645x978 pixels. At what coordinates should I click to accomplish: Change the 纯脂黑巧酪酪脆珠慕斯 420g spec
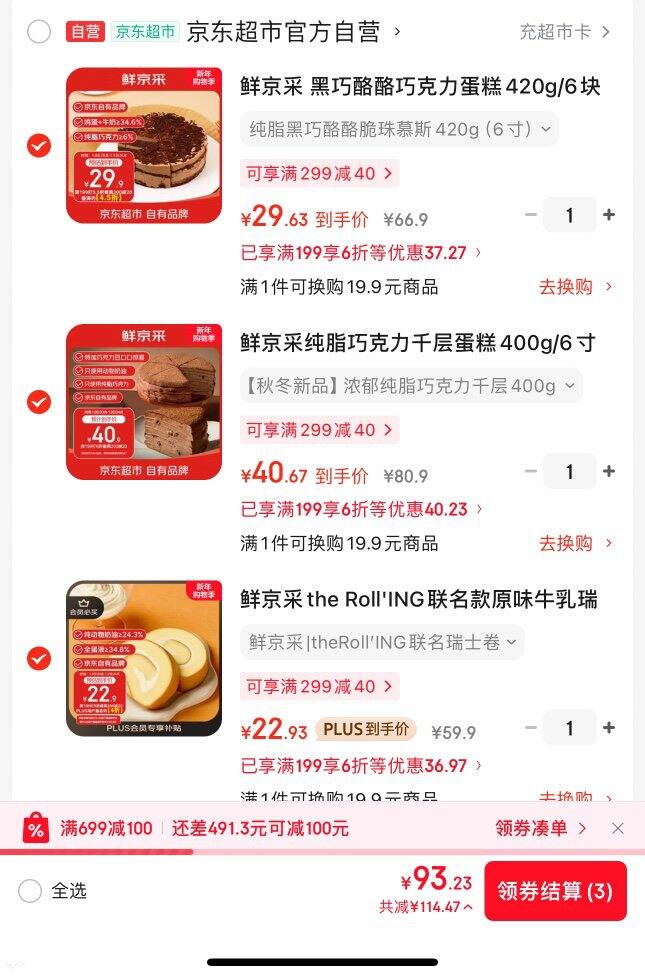[x=398, y=129]
